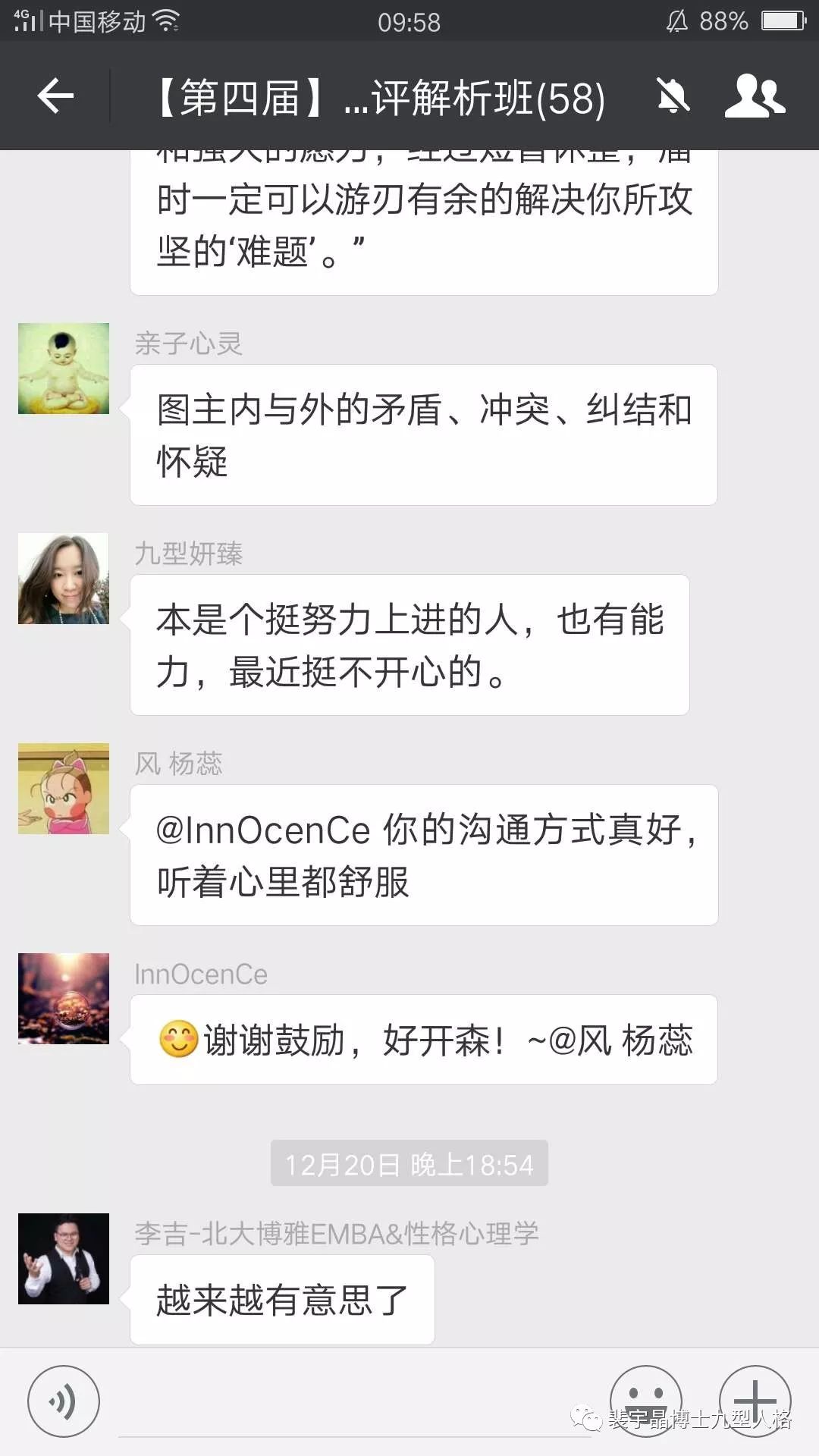Image resolution: width=819 pixels, height=1456 pixels.
Task: Switch to voice message input
Action: [x=64, y=1401]
